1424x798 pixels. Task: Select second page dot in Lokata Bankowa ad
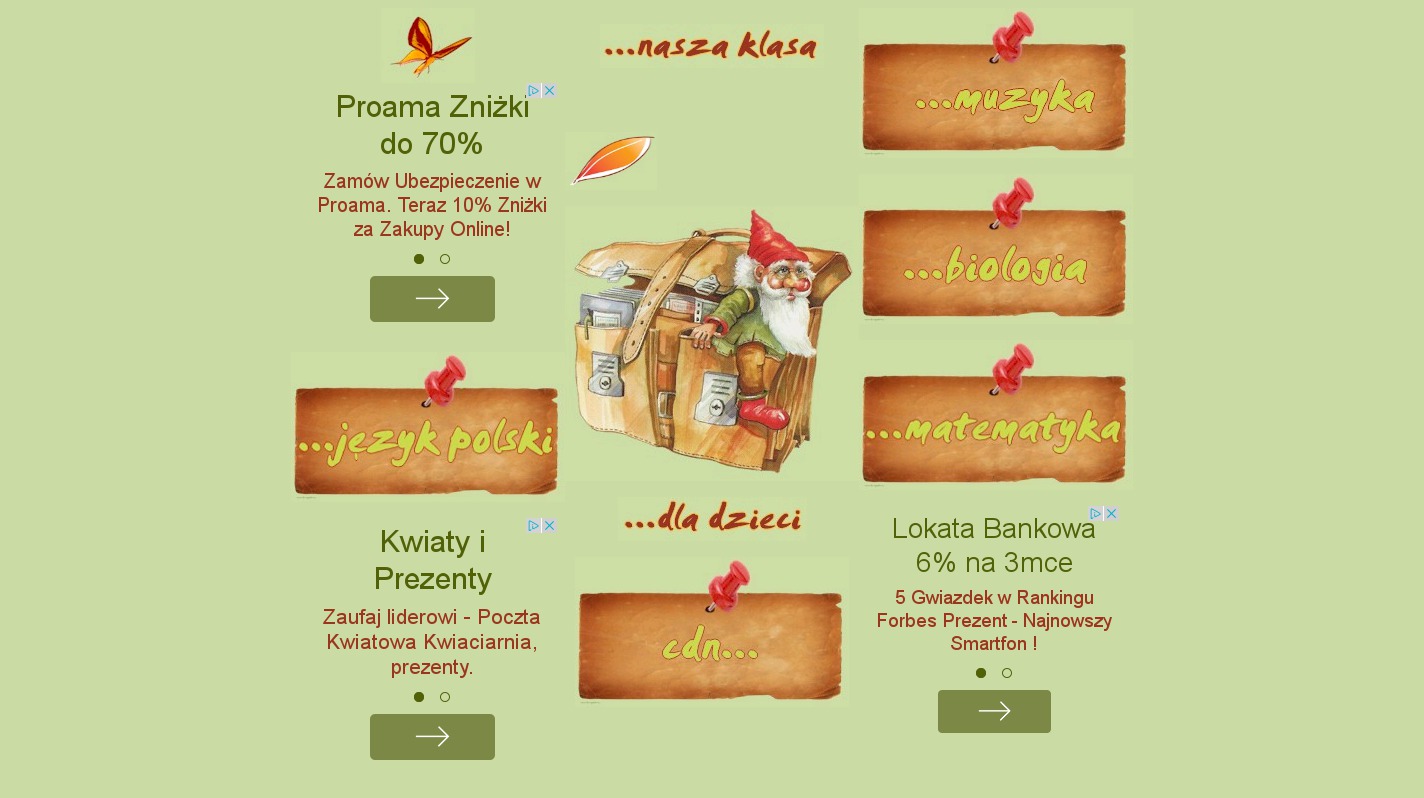click(x=1007, y=673)
